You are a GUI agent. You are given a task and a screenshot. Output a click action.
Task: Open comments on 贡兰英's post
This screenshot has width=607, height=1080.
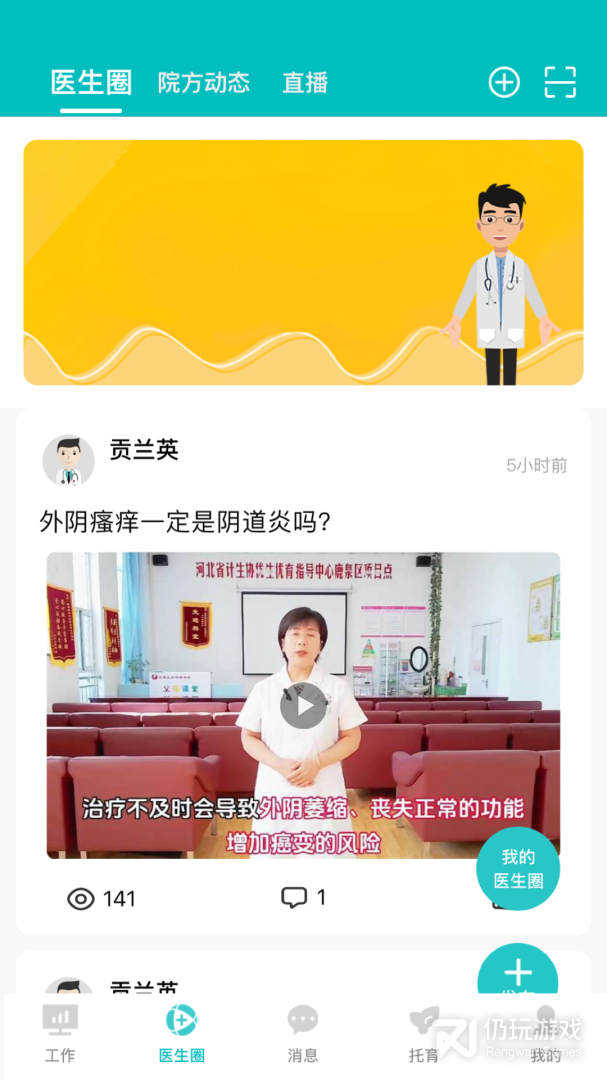[x=304, y=897]
